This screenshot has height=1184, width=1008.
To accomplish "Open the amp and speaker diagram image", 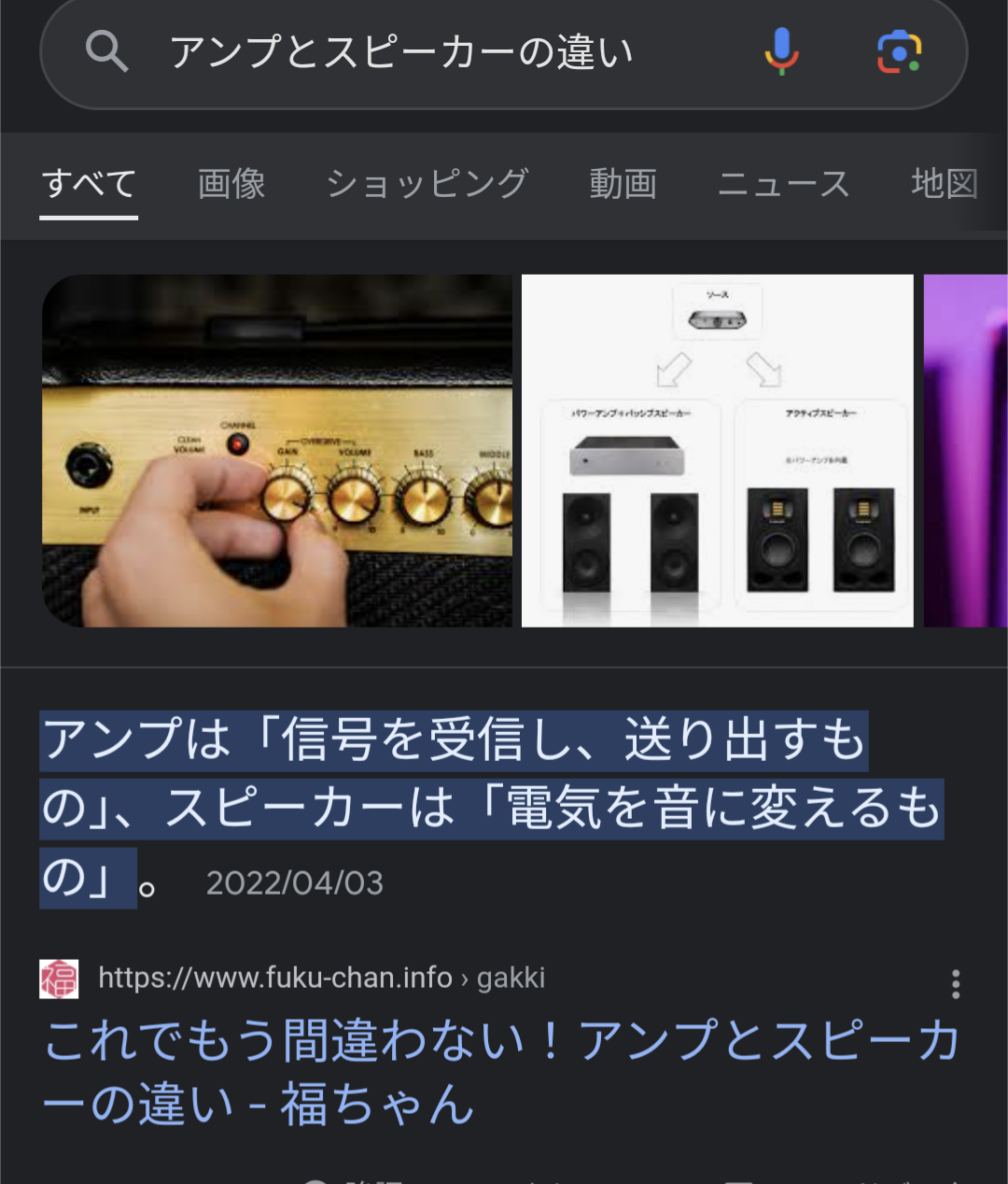I will [x=717, y=451].
